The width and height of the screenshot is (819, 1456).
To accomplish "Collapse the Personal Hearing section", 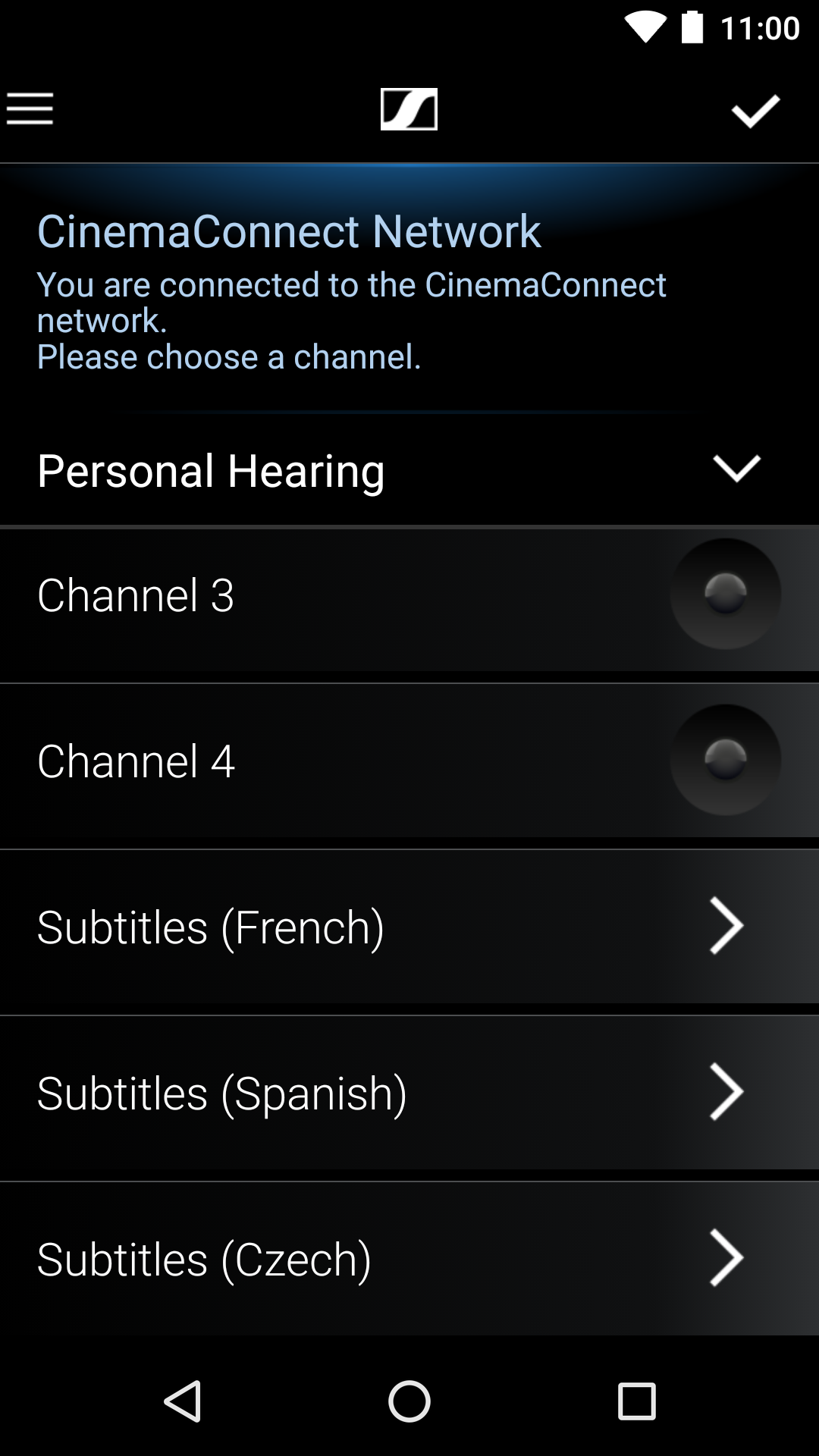I will (736, 469).
